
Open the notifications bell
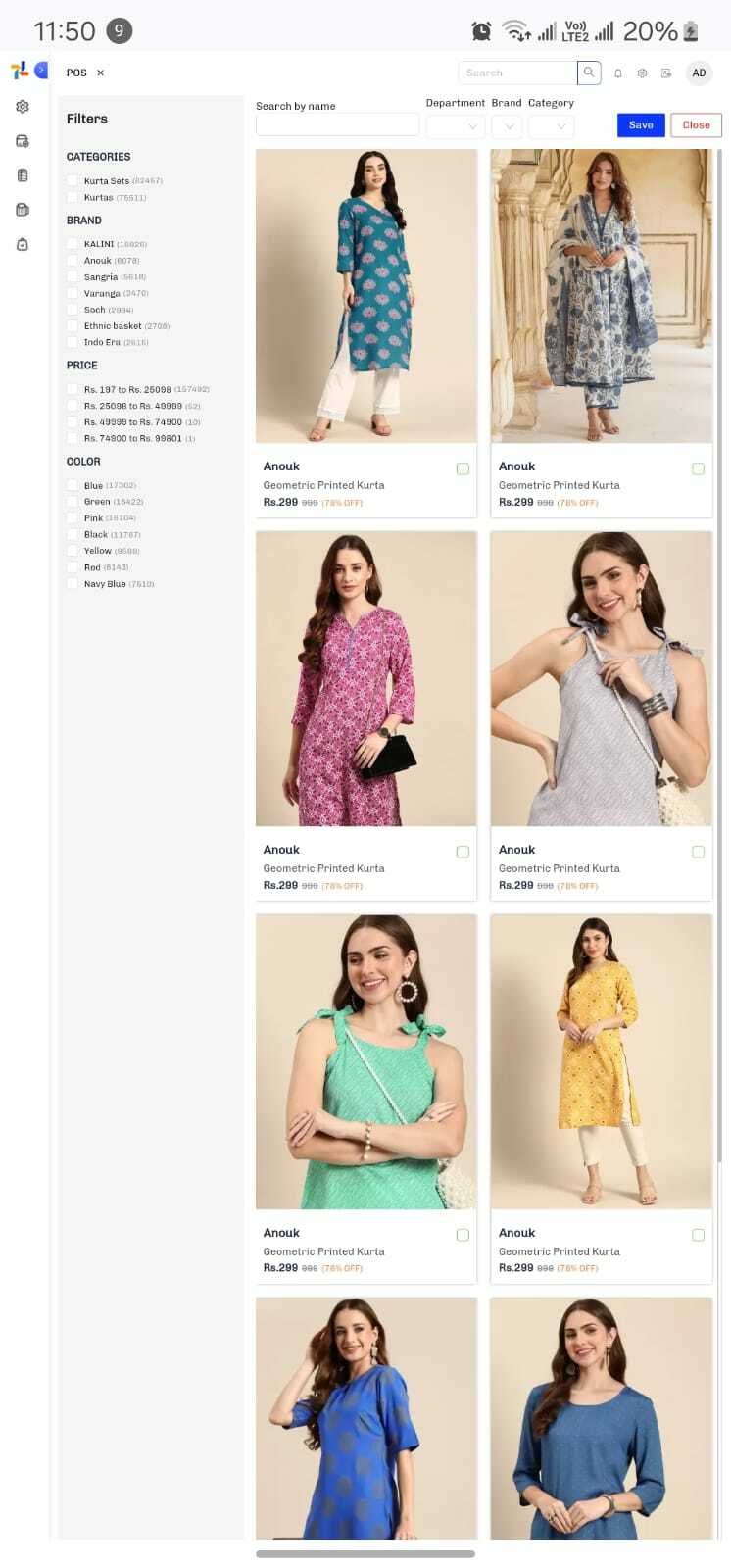click(x=618, y=73)
